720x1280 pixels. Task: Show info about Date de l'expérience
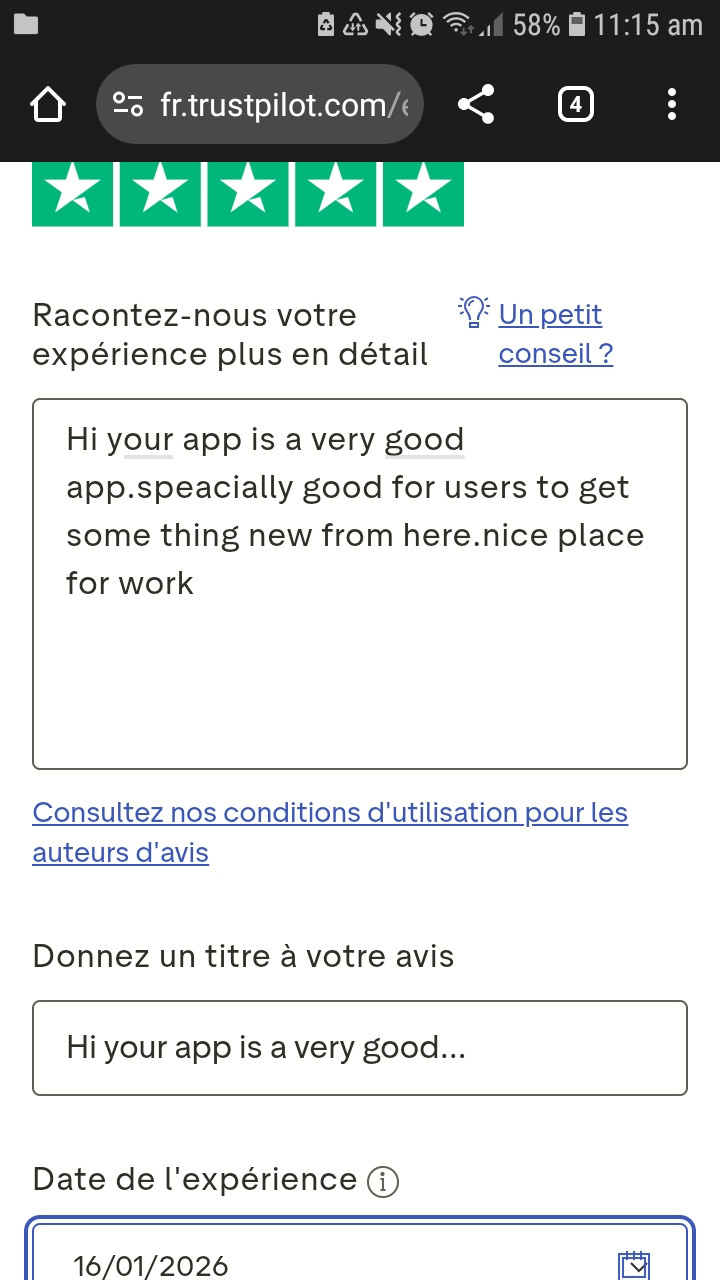383,1182
